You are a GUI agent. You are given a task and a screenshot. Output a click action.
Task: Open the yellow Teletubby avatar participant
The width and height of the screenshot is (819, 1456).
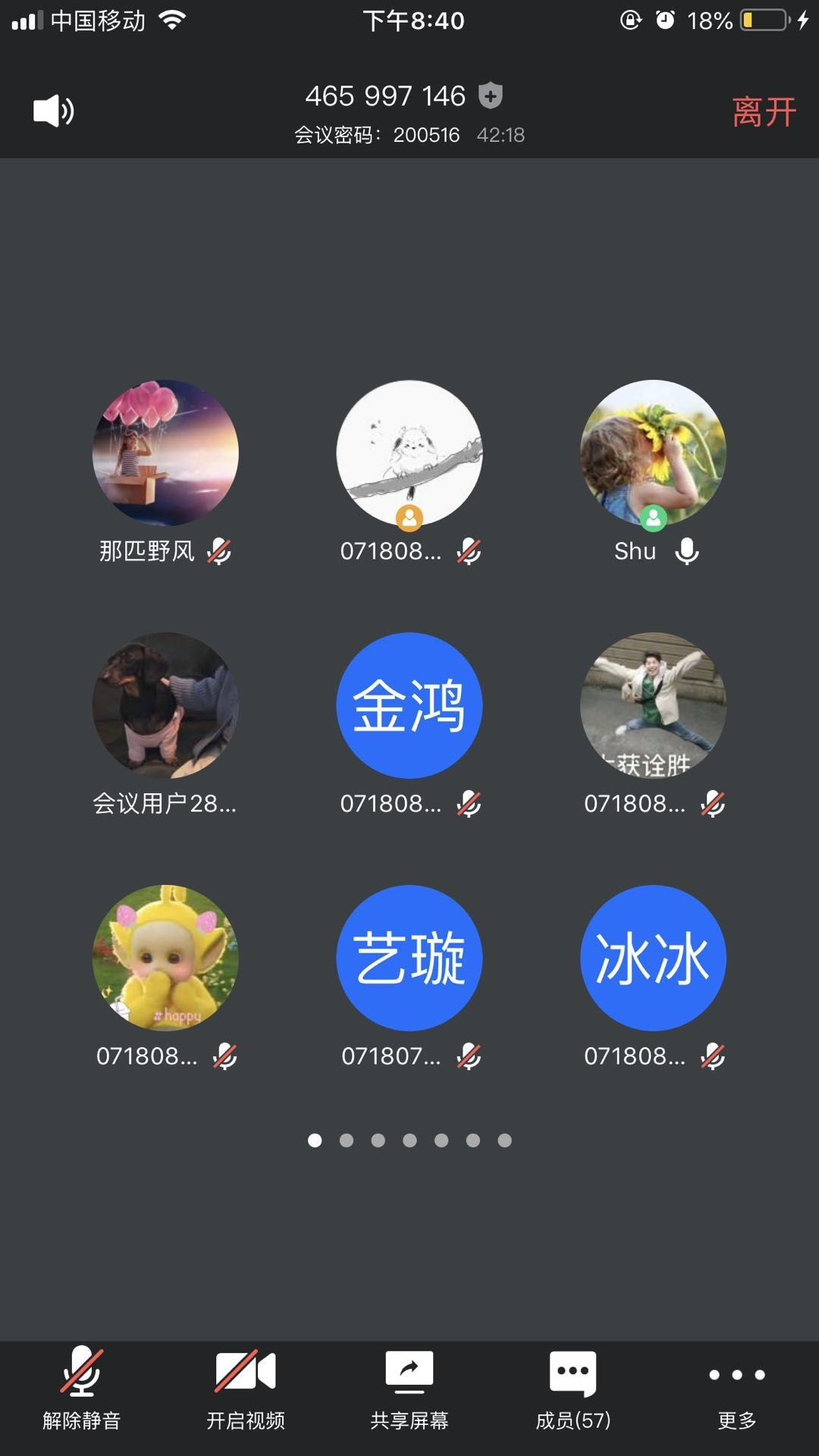[165, 959]
